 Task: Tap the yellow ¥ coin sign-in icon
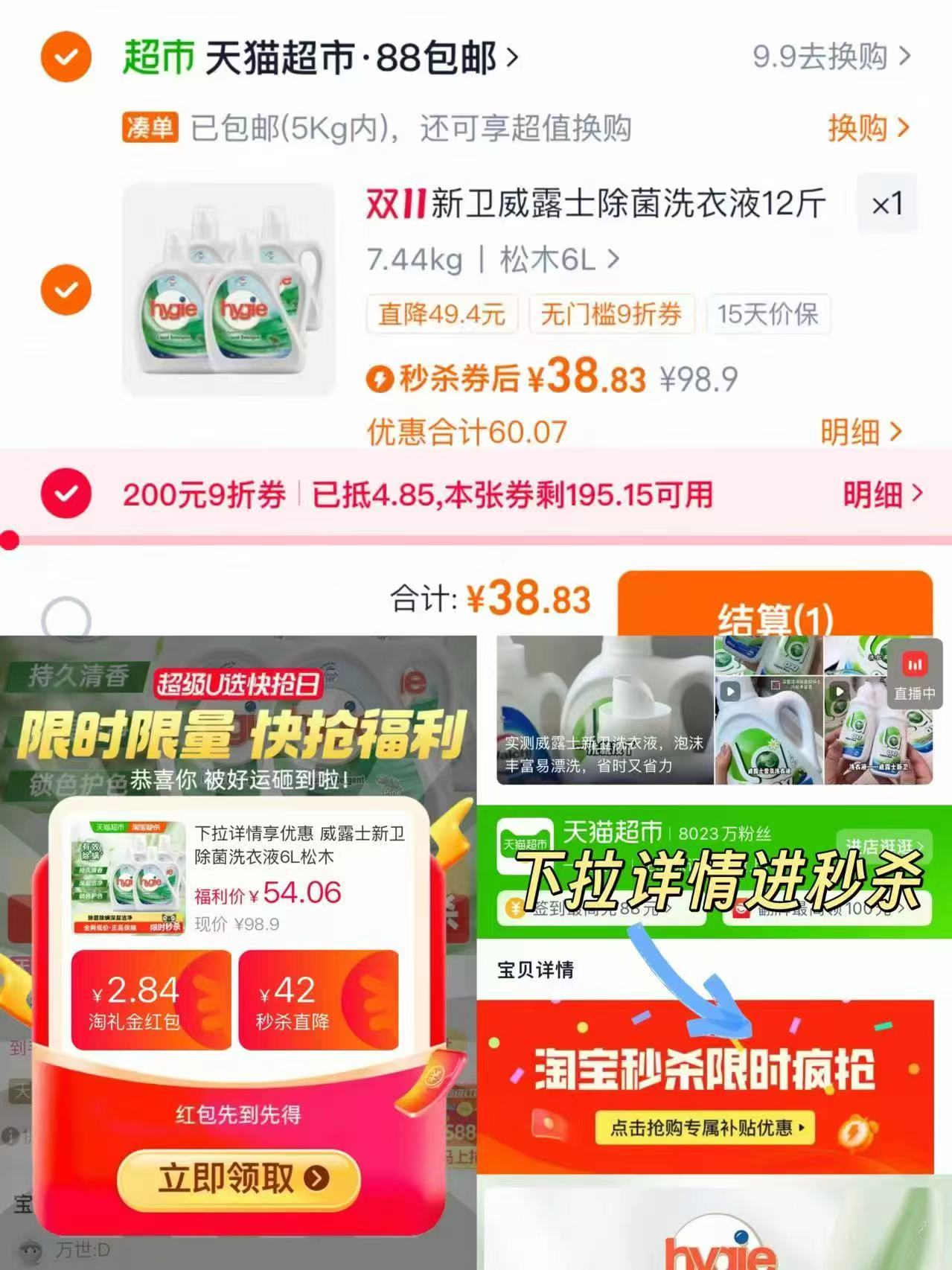(514, 909)
